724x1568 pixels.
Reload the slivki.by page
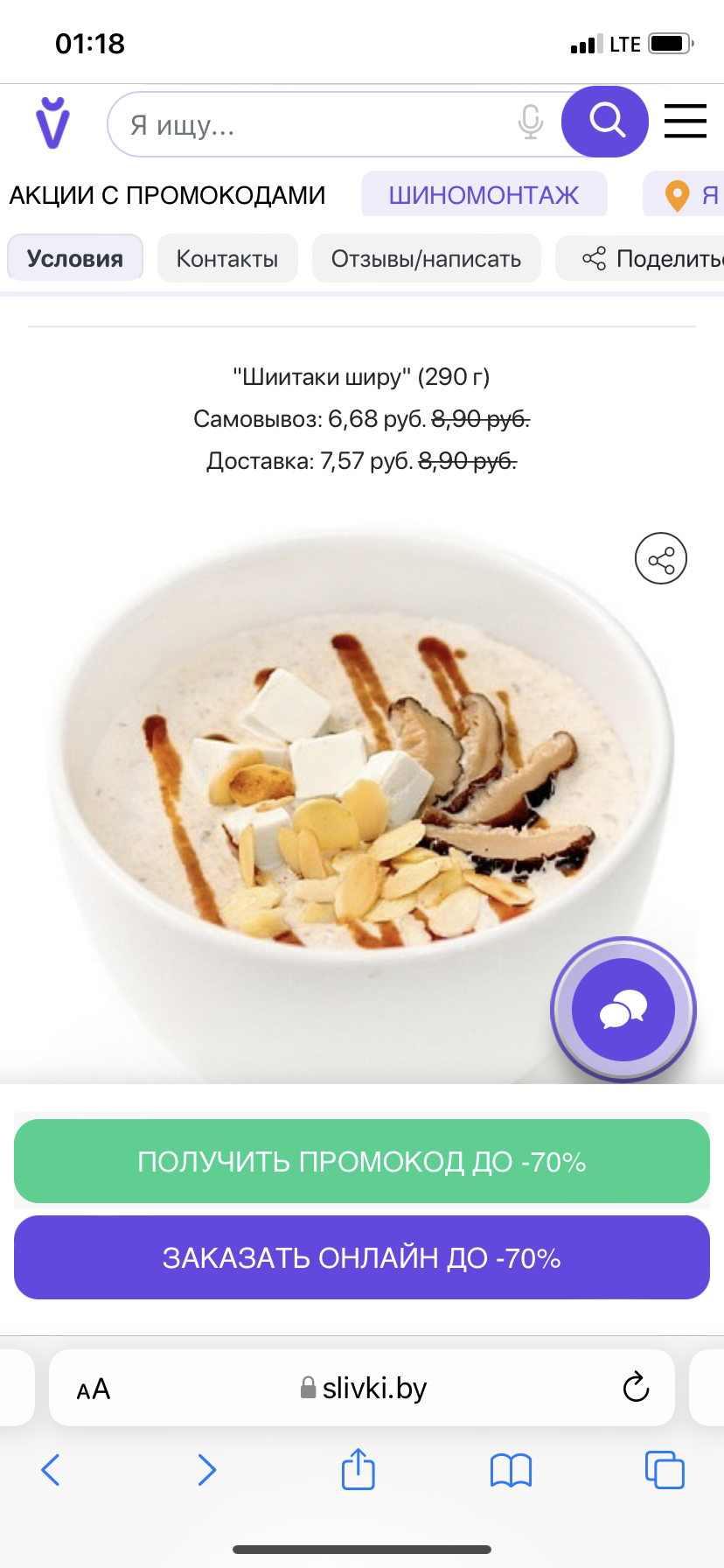click(636, 1387)
